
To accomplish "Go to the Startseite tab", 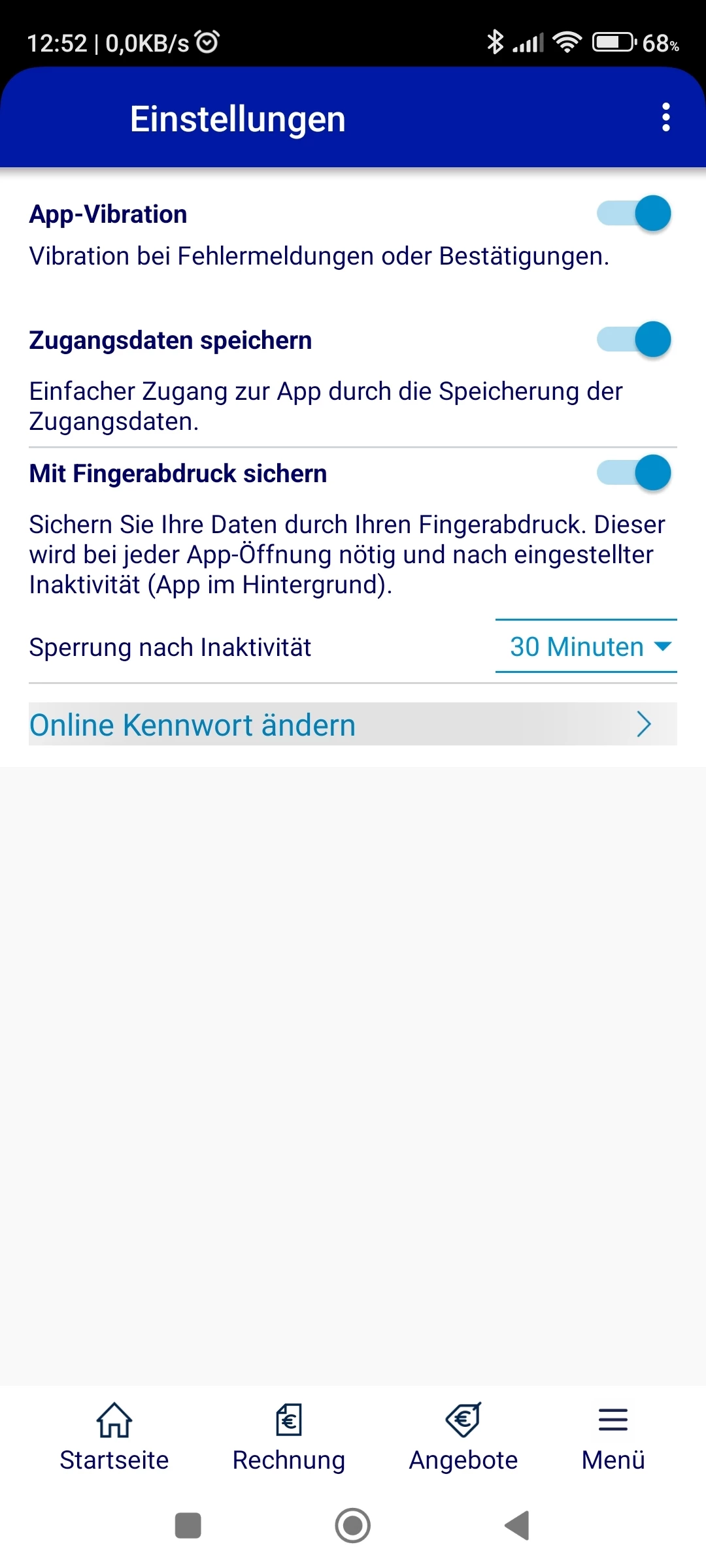I will (x=114, y=1437).
